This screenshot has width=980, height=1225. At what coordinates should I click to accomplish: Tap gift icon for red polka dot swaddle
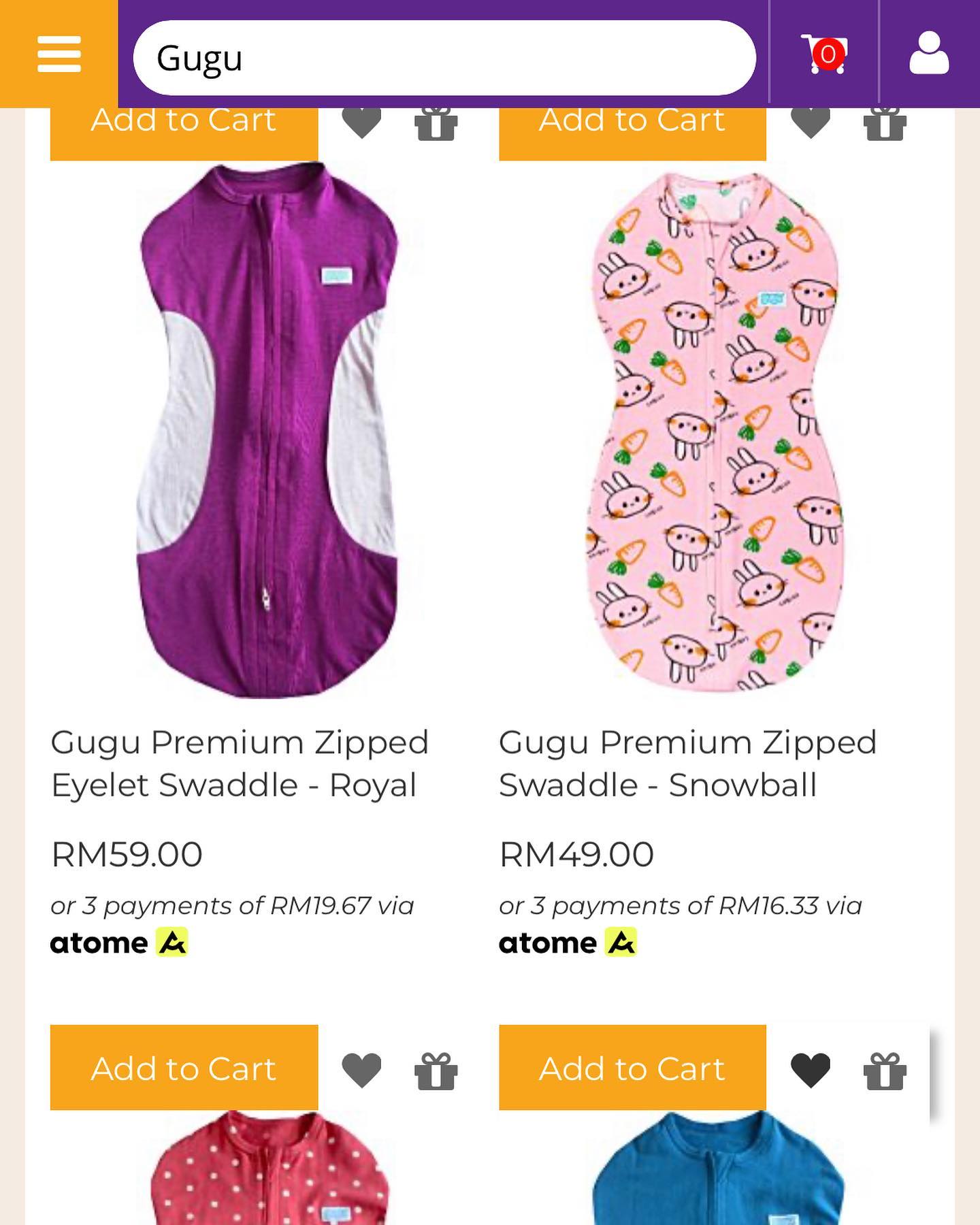coord(436,1071)
